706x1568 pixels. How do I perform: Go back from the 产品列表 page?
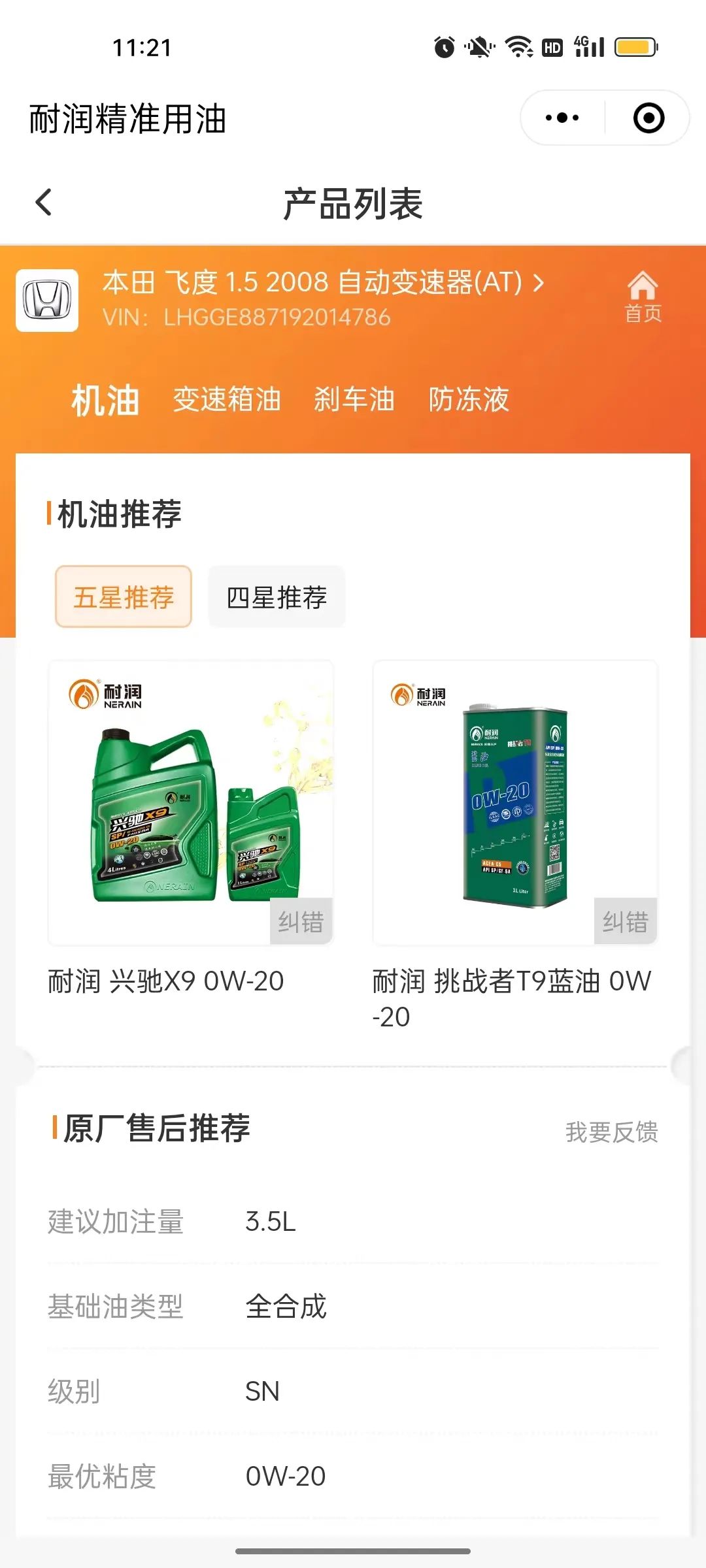[x=44, y=203]
